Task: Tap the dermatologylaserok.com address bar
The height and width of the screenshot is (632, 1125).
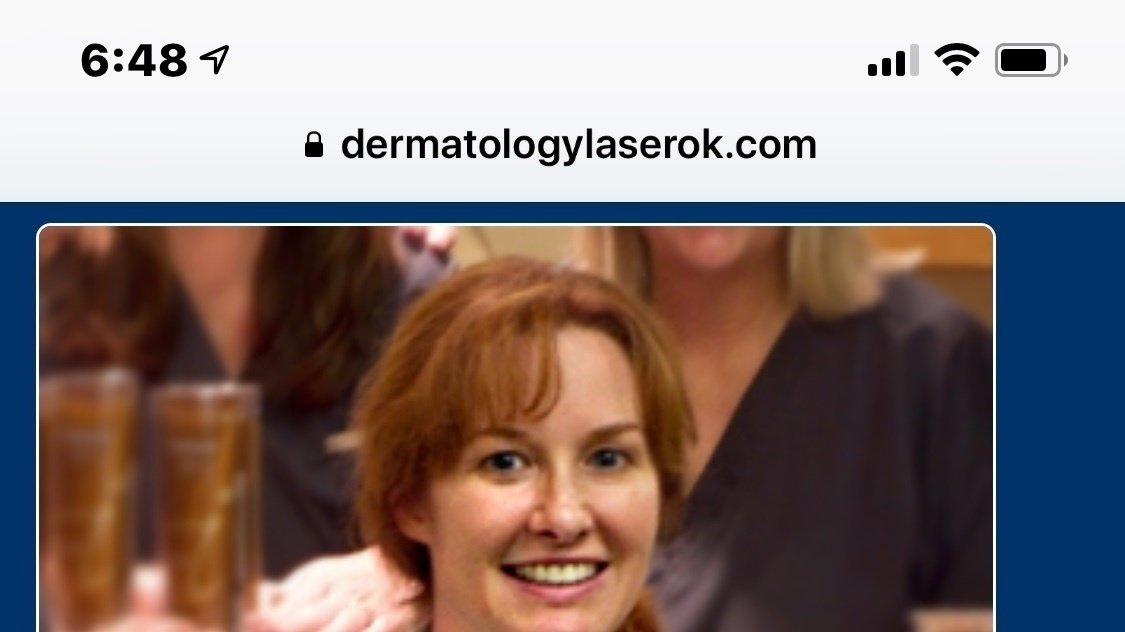Action: [x=561, y=145]
